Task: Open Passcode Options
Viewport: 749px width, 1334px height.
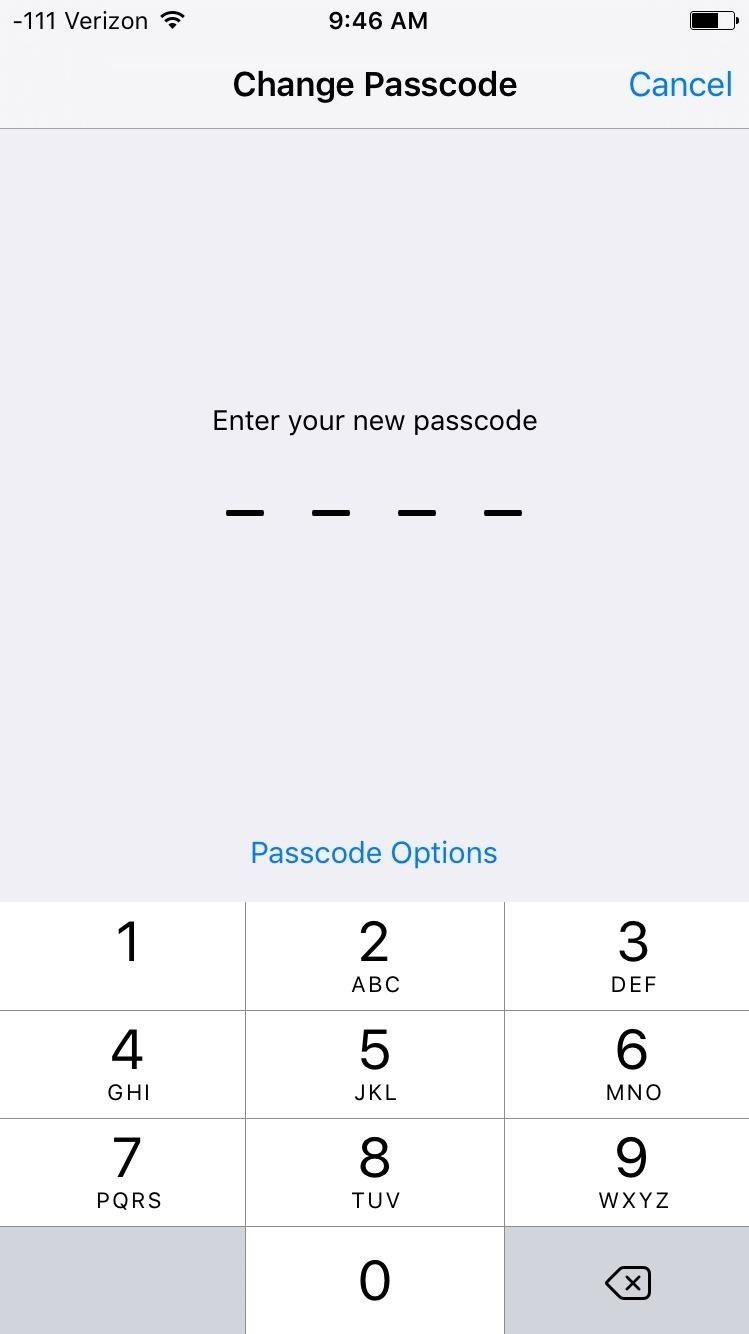Action: [x=374, y=852]
